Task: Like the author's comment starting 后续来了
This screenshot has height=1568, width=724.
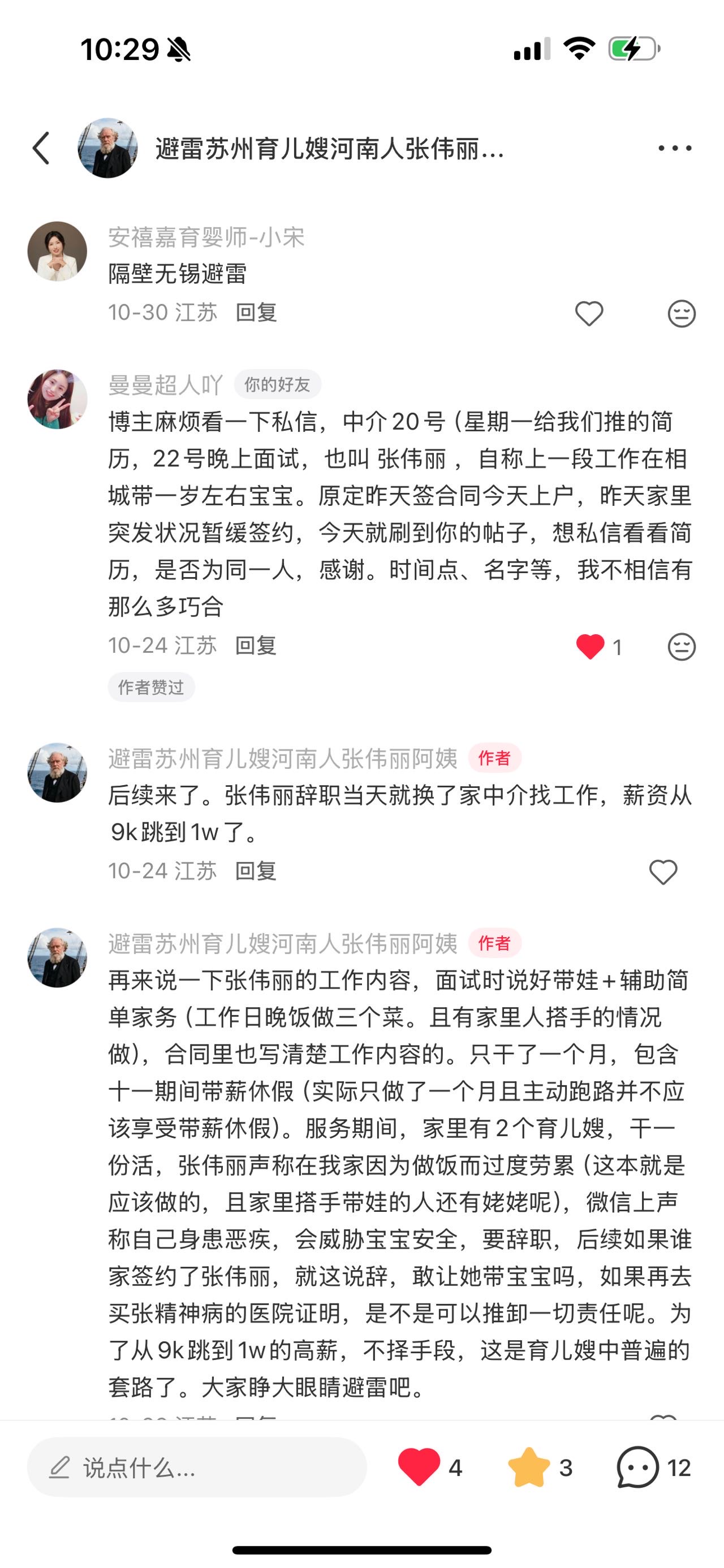Action: (663, 872)
